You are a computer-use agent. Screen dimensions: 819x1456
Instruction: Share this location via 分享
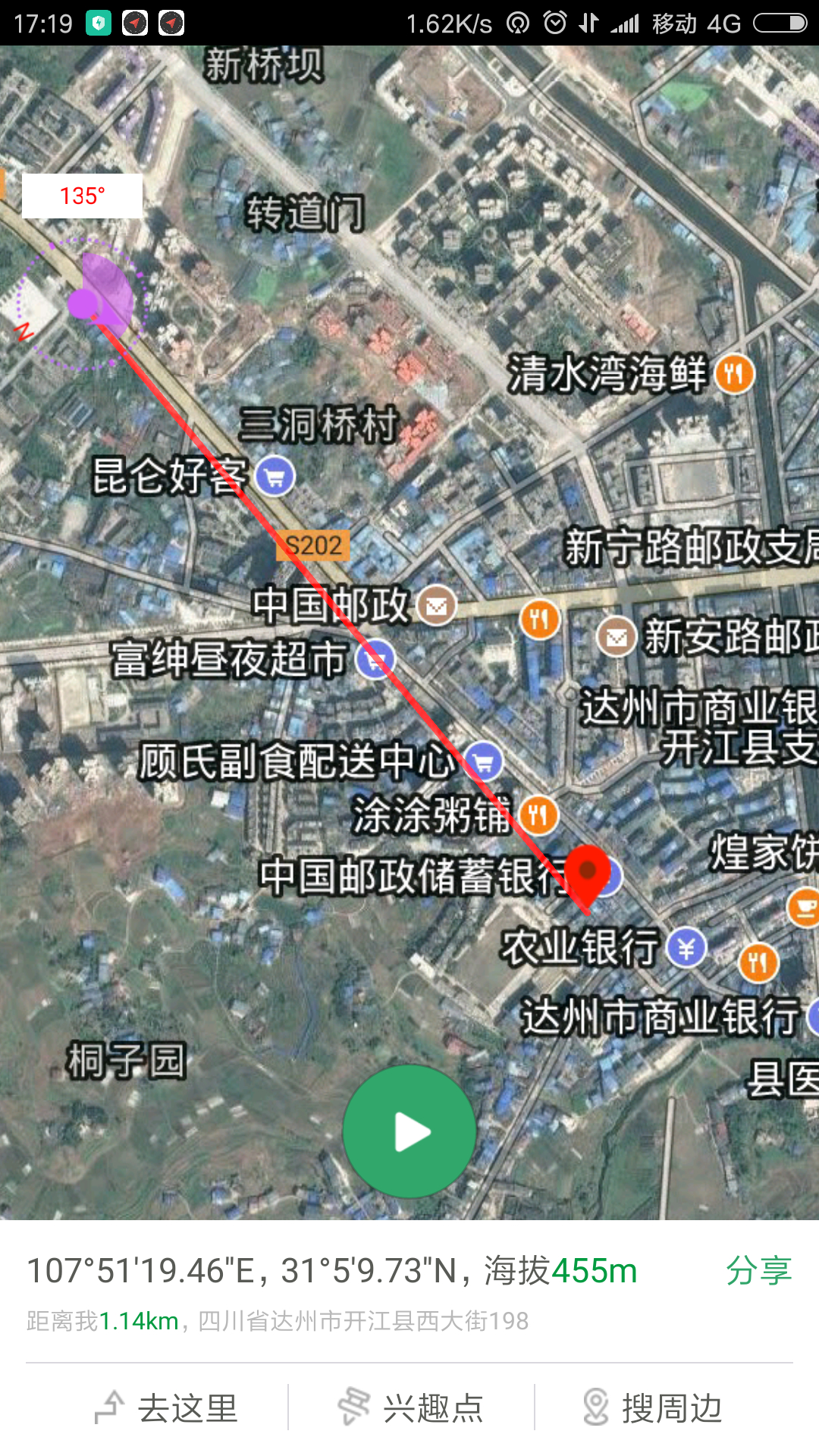pyautogui.click(x=758, y=1271)
